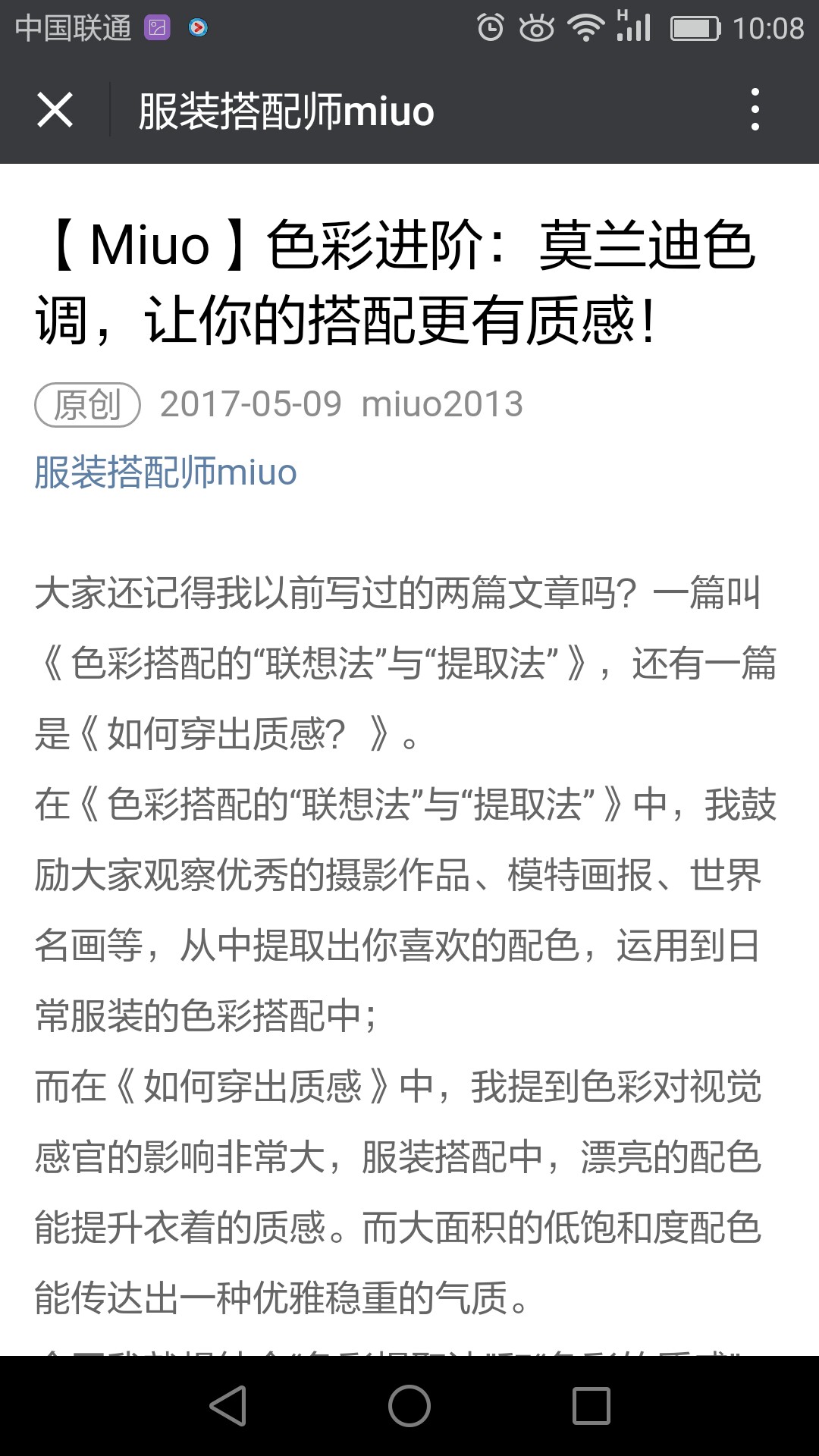Open the three-dot overflow menu
The width and height of the screenshot is (819, 1456).
click(x=755, y=109)
